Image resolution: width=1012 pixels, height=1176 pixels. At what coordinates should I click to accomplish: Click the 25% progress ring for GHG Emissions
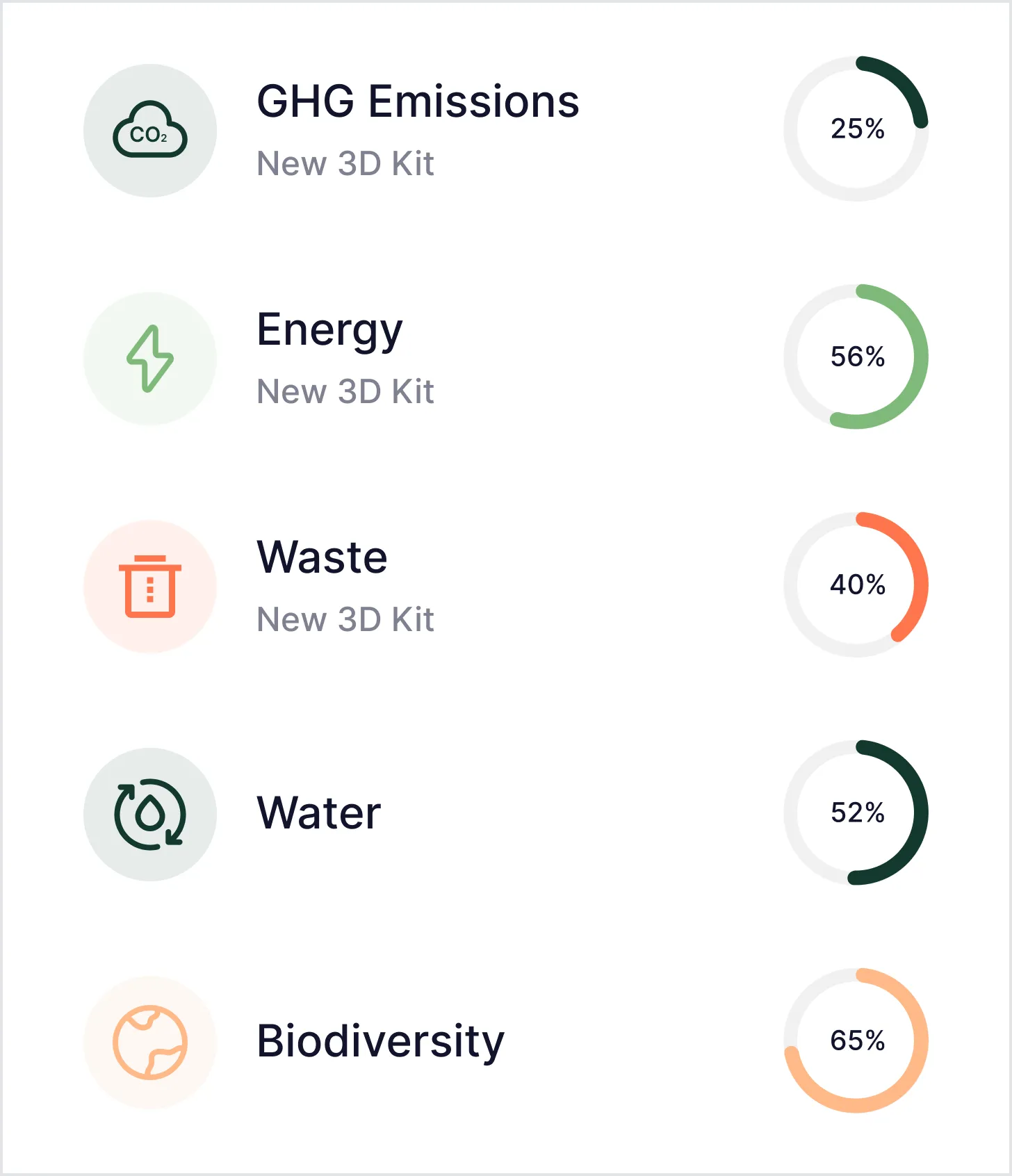click(x=857, y=129)
